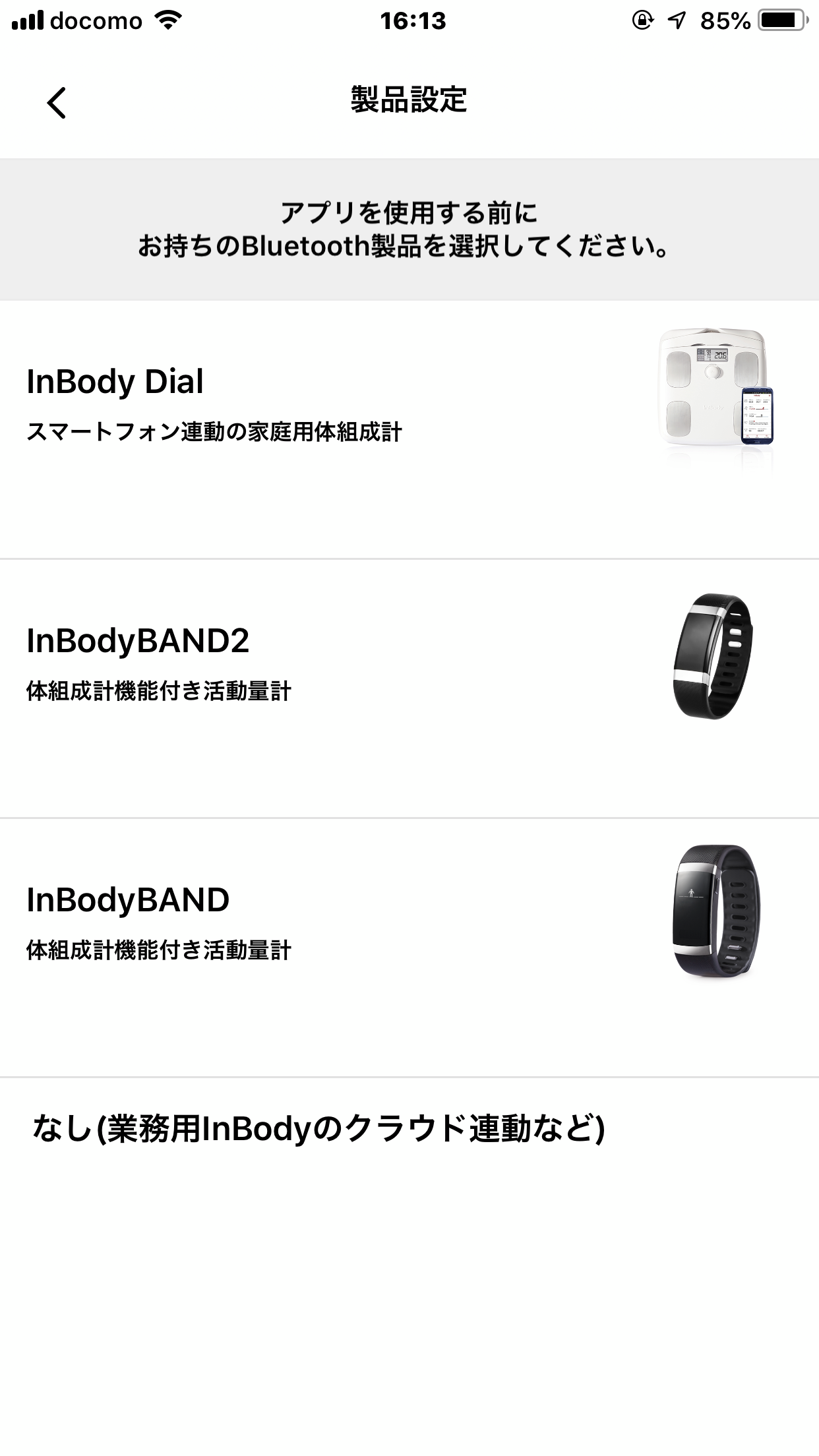The width and height of the screenshot is (819, 1456).
Task: Select なし (業務用InBodyのクラウド連動など)
Action: coord(319,1129)
